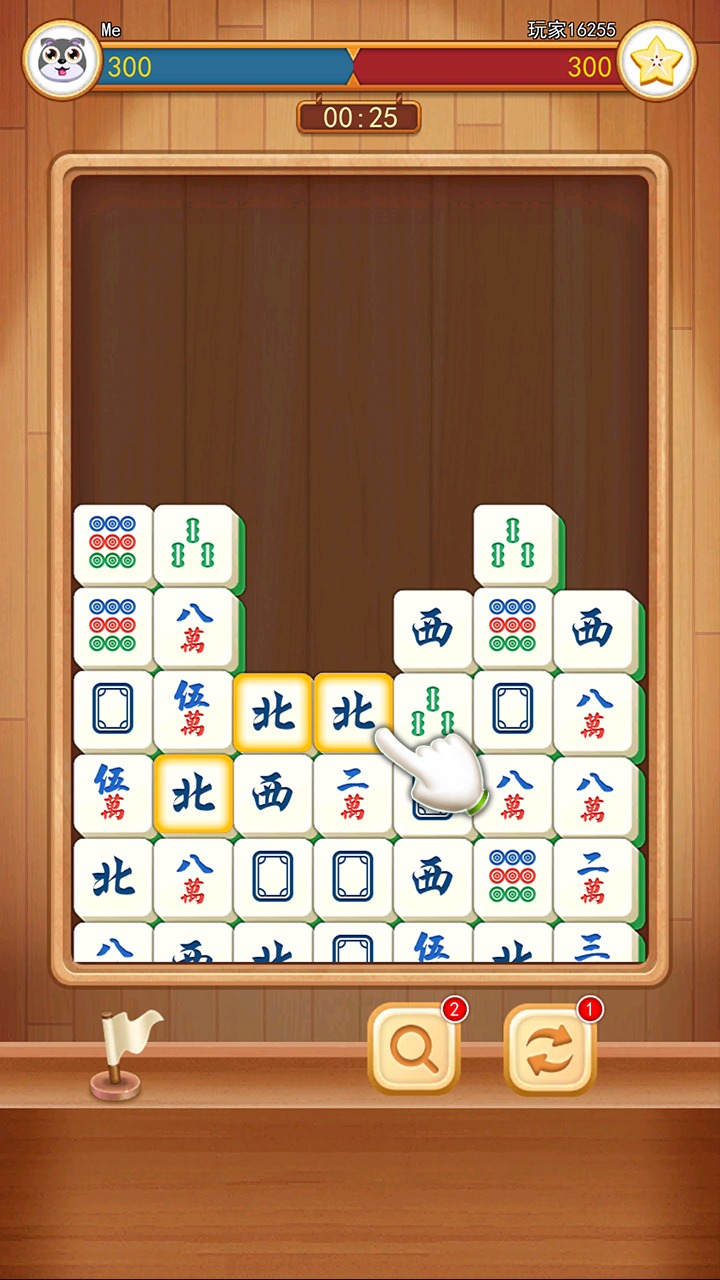
Task: Click the red badge showing 2 on the hint button
Action: (455, 1010)
